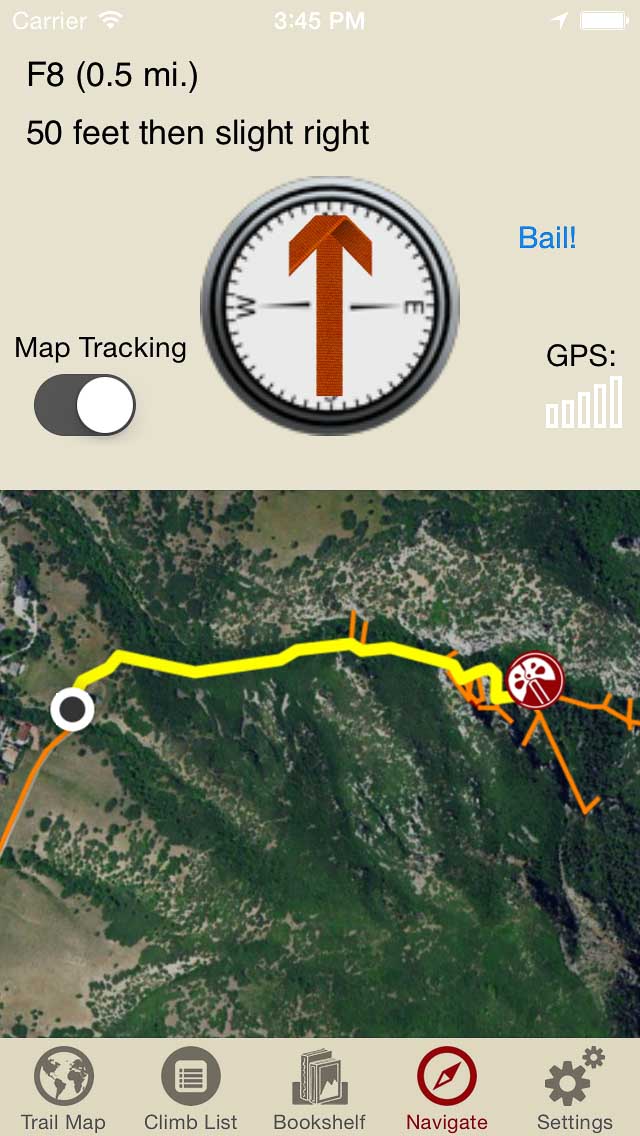
Task: Go to the Bookshelf tab
Action: 320,1090
